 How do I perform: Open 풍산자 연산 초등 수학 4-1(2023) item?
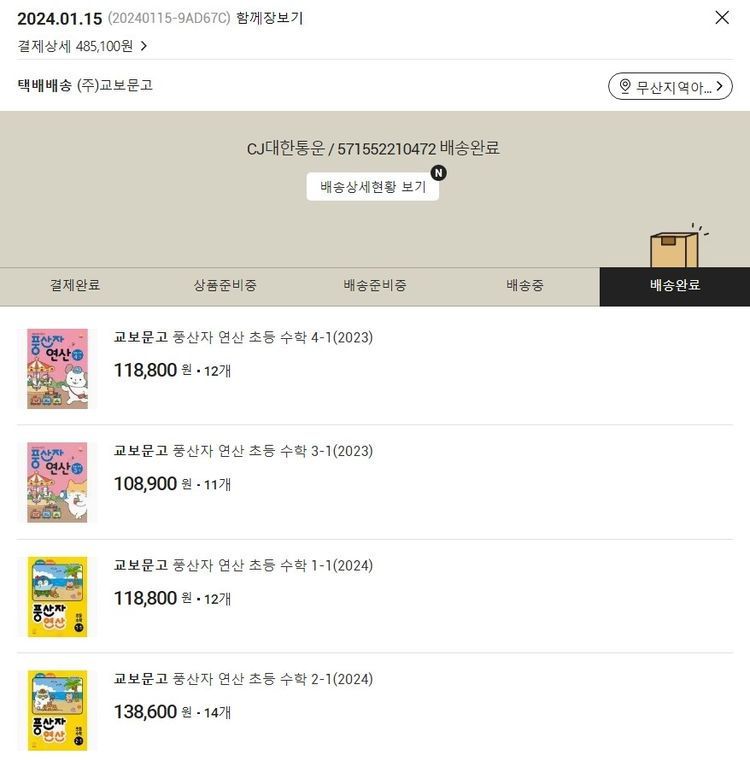272,338
